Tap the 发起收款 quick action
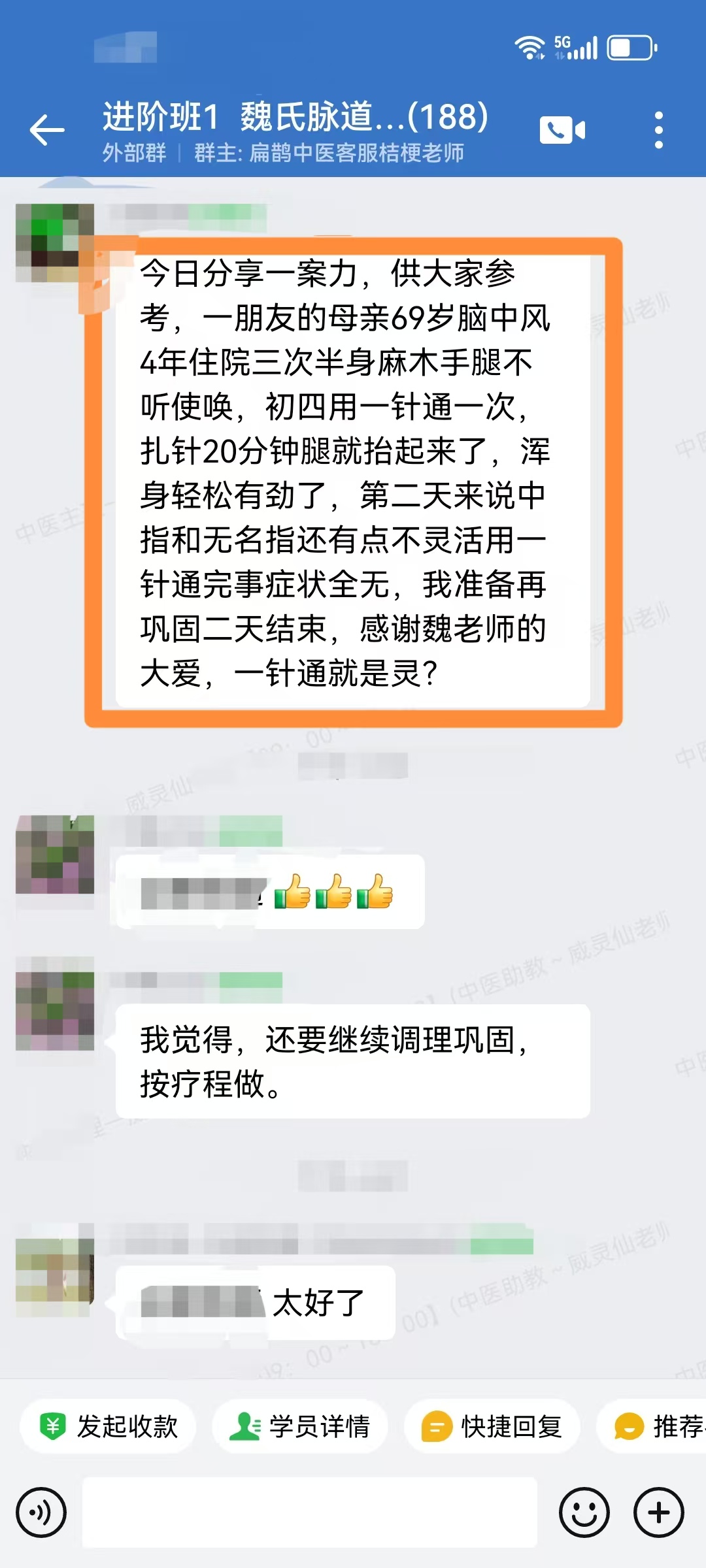Image resolution: width=706 pixels, height=1568 pixels. [109, 1426]
